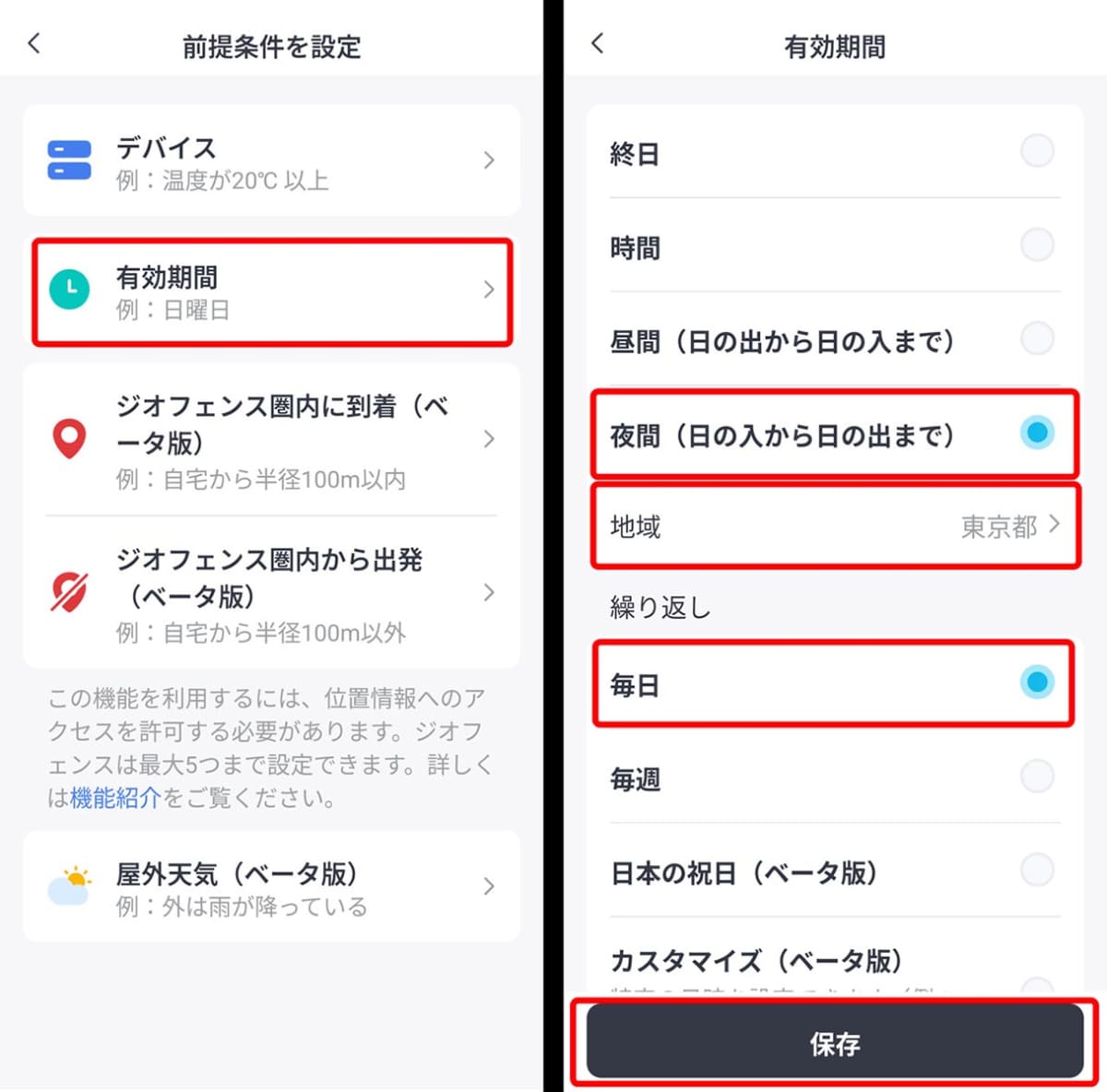The image size is (1107, 1092).
Task: Open the 機能紹介 link
Action: pyautogui.click(x=115, y=797)
